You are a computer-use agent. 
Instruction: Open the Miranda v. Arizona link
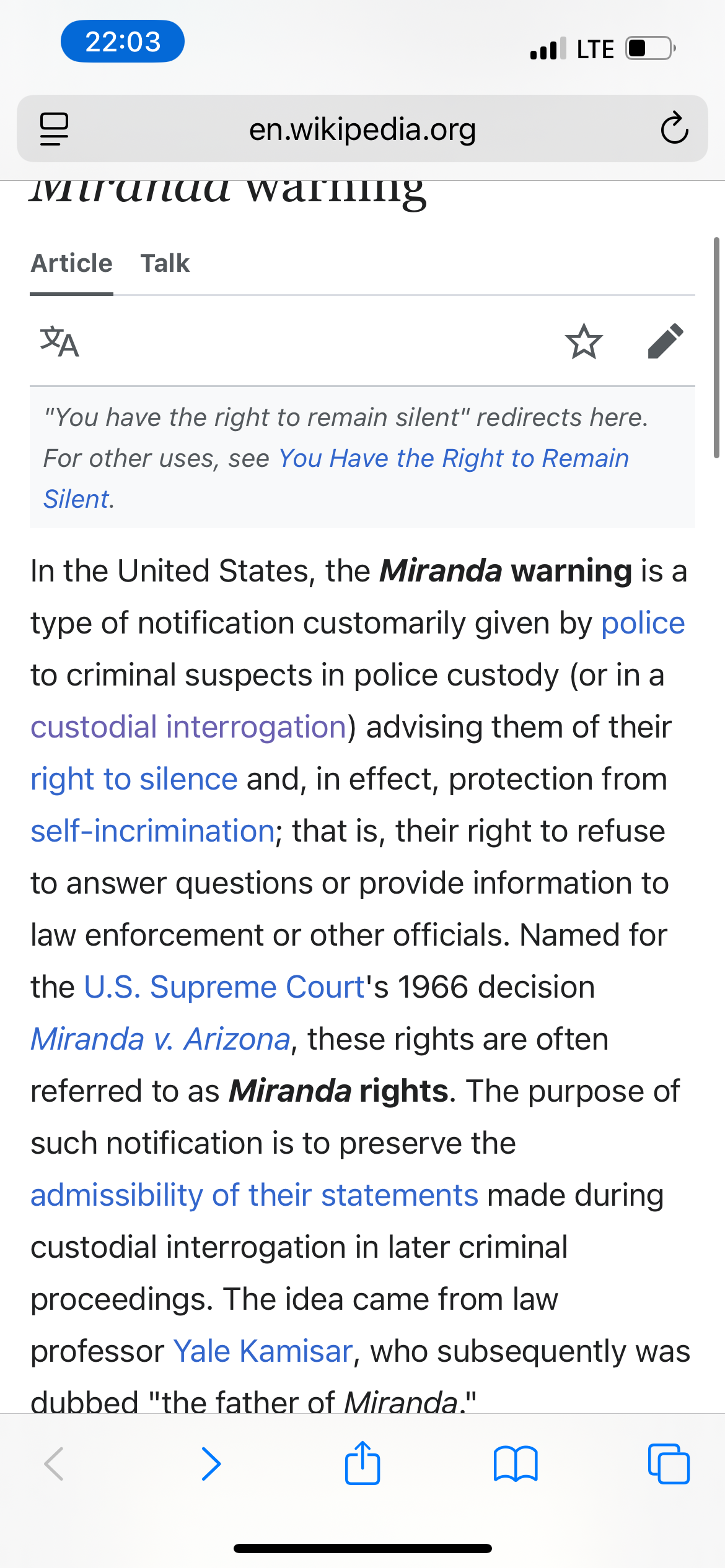160,1039
